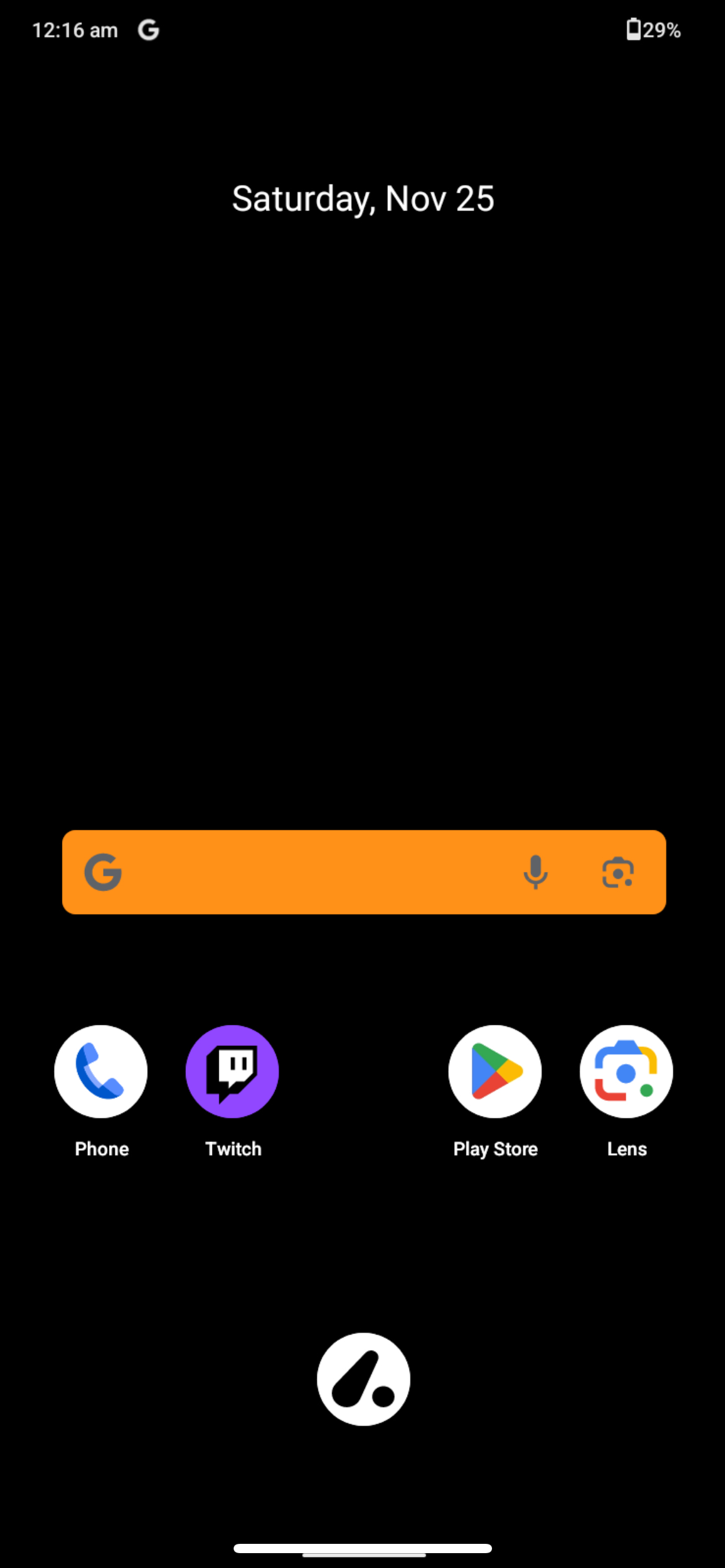Open the Google search bar

tap(310, 872)
